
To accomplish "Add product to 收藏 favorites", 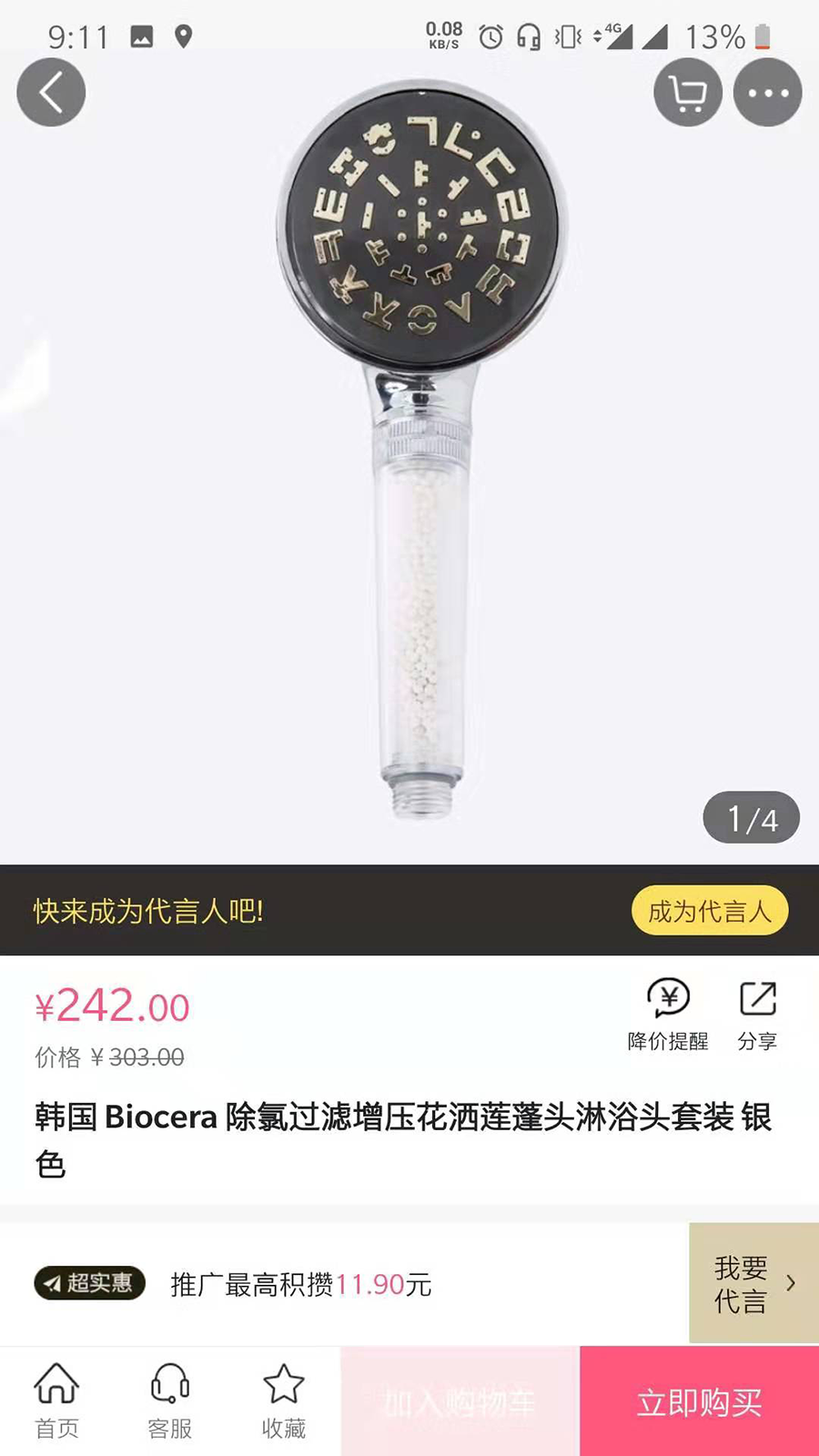I will tap(283, 1401).
